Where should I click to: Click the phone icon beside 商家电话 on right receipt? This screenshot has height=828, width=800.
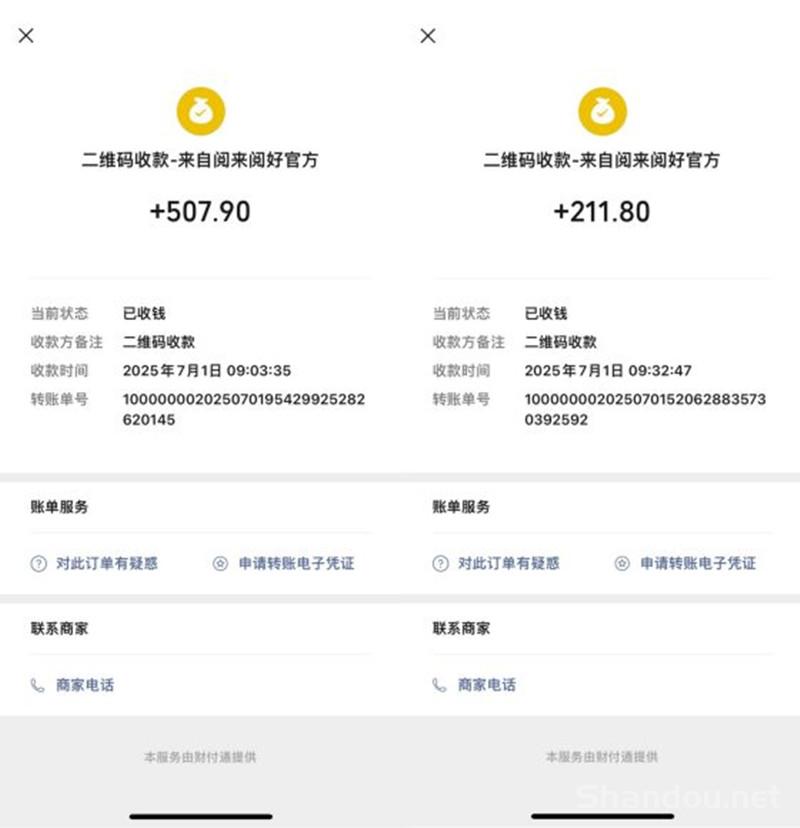tap(438, 685)
